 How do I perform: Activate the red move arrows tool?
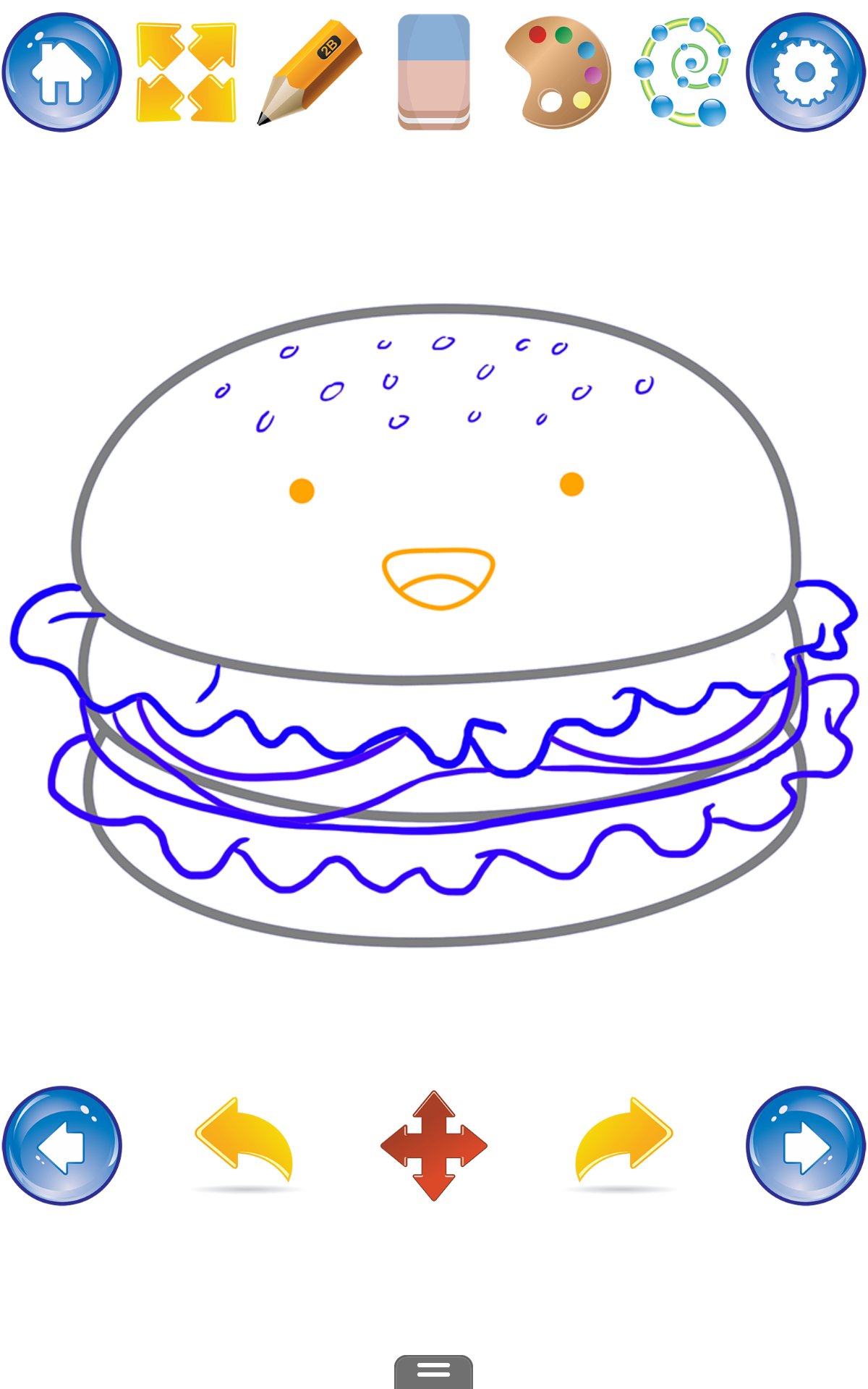click(x=434, y=1146)
